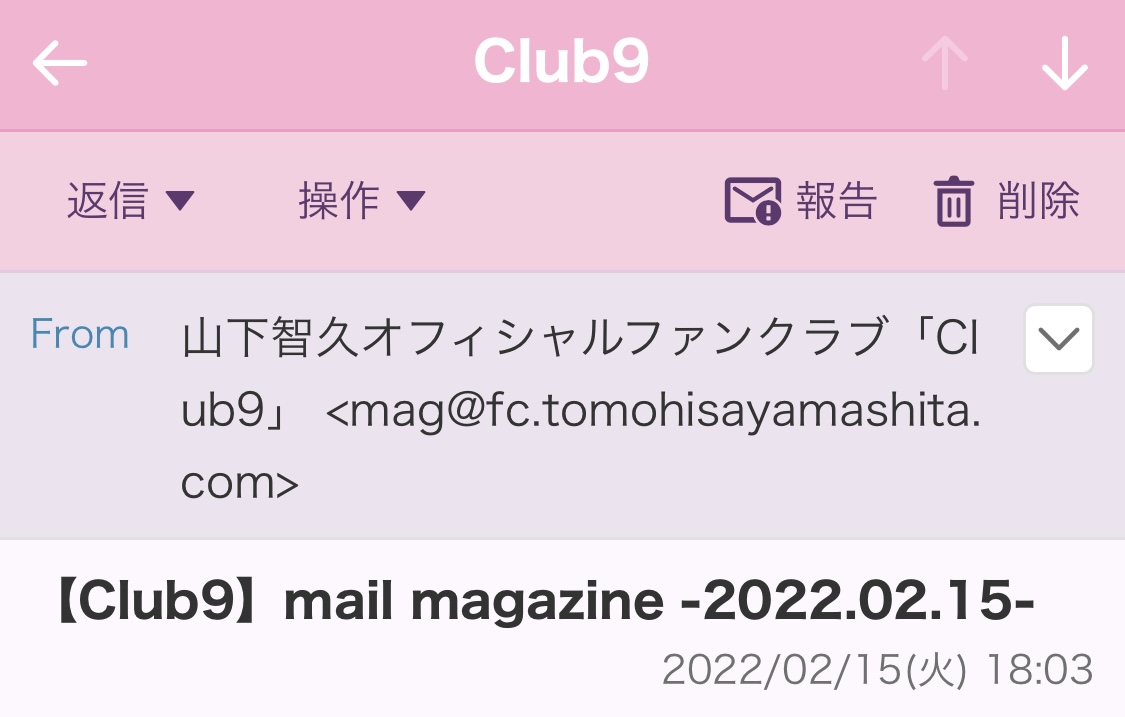Expand sender details chevron
Image resolution: width=1125 pixels, height=717 pixels.
[1059, 339]
